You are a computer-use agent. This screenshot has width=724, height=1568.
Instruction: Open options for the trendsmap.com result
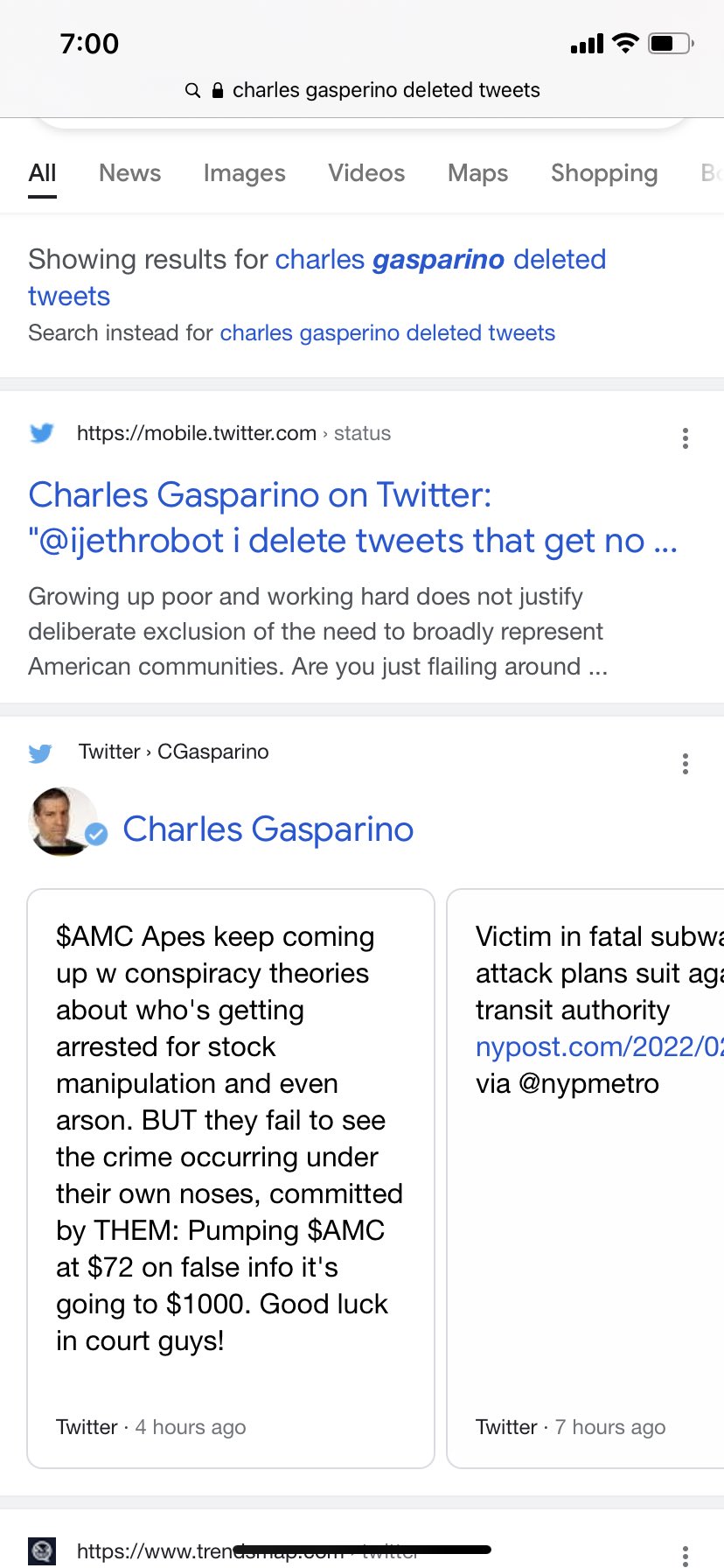coord(685,1553)
